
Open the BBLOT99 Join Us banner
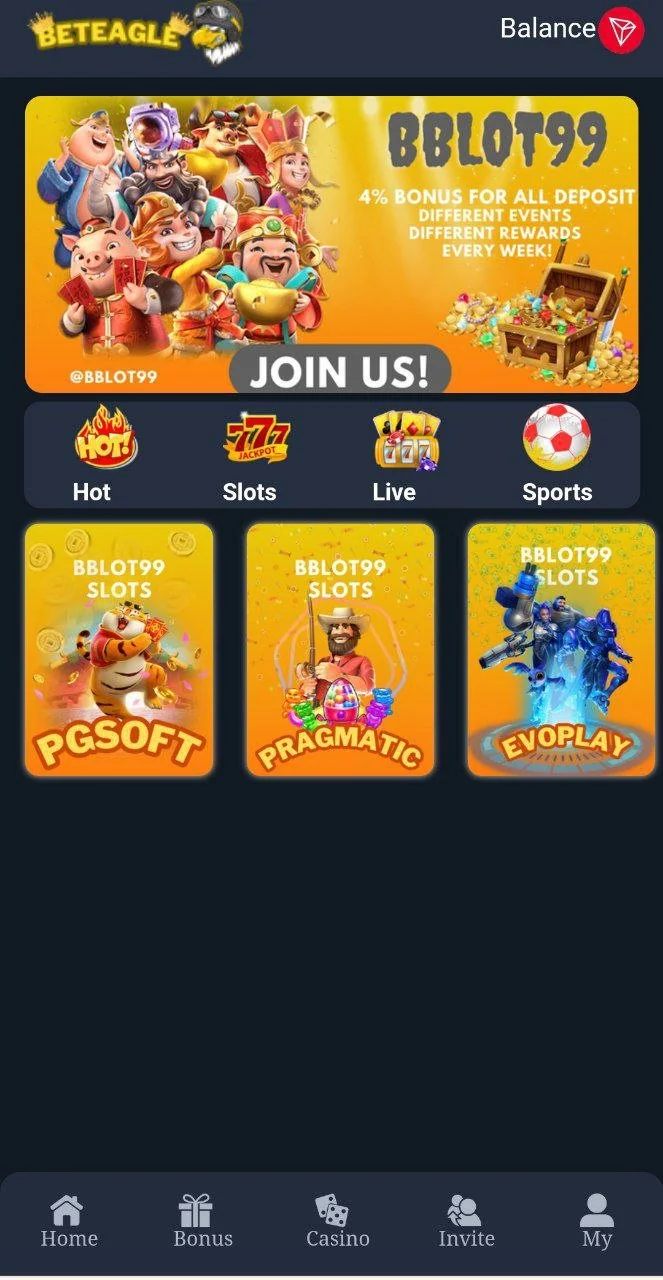click(x=331, y=244)
